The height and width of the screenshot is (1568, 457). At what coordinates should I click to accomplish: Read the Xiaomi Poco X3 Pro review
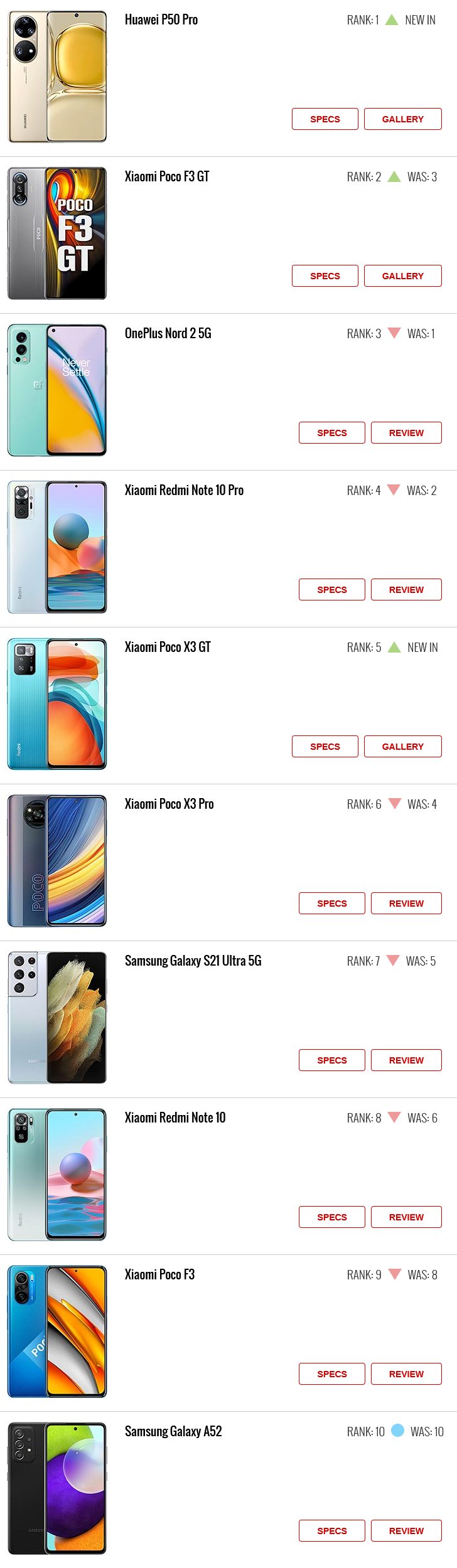[x=406, y=904]
